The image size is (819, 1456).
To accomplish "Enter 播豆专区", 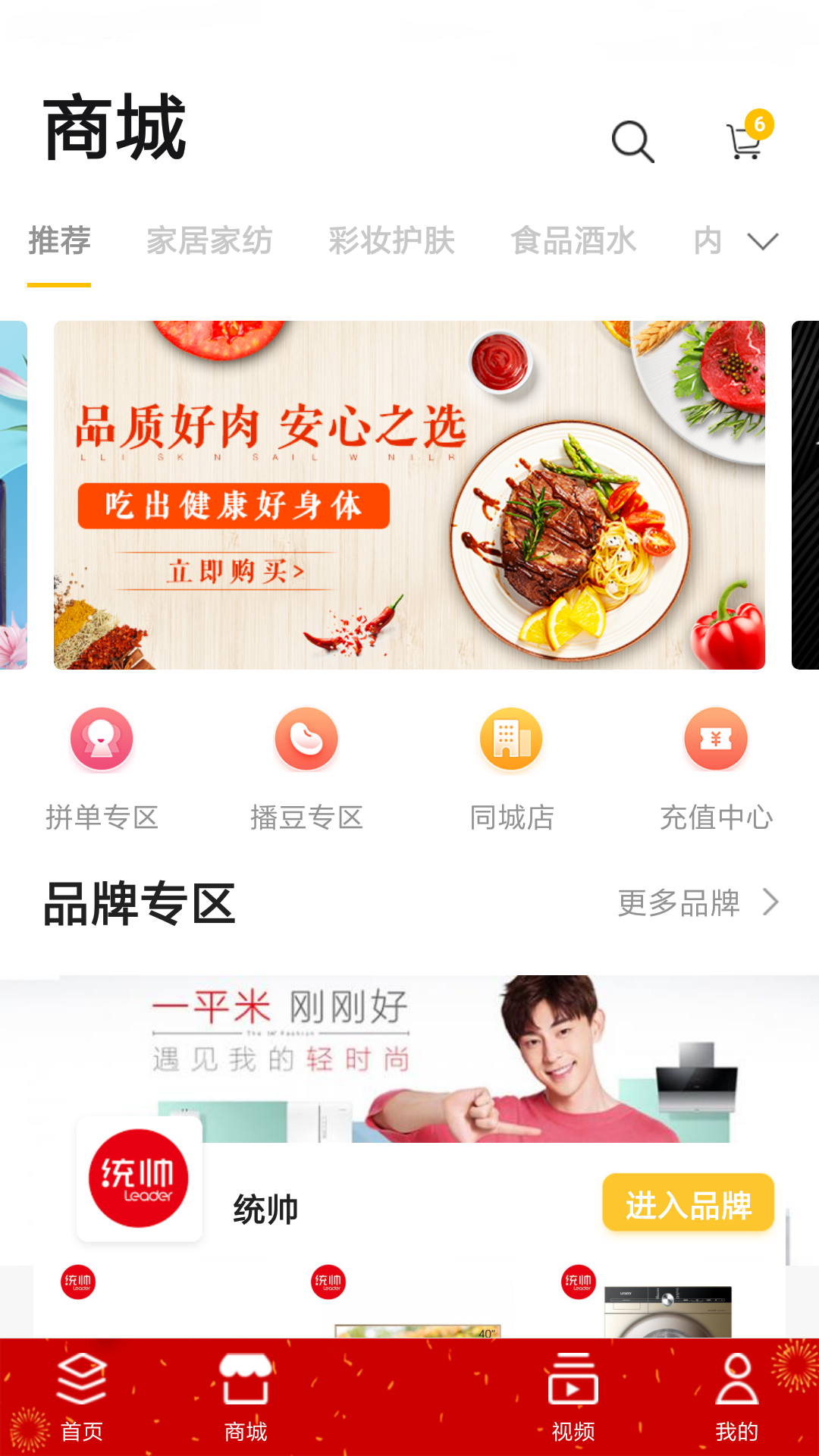I will [306, 767].
